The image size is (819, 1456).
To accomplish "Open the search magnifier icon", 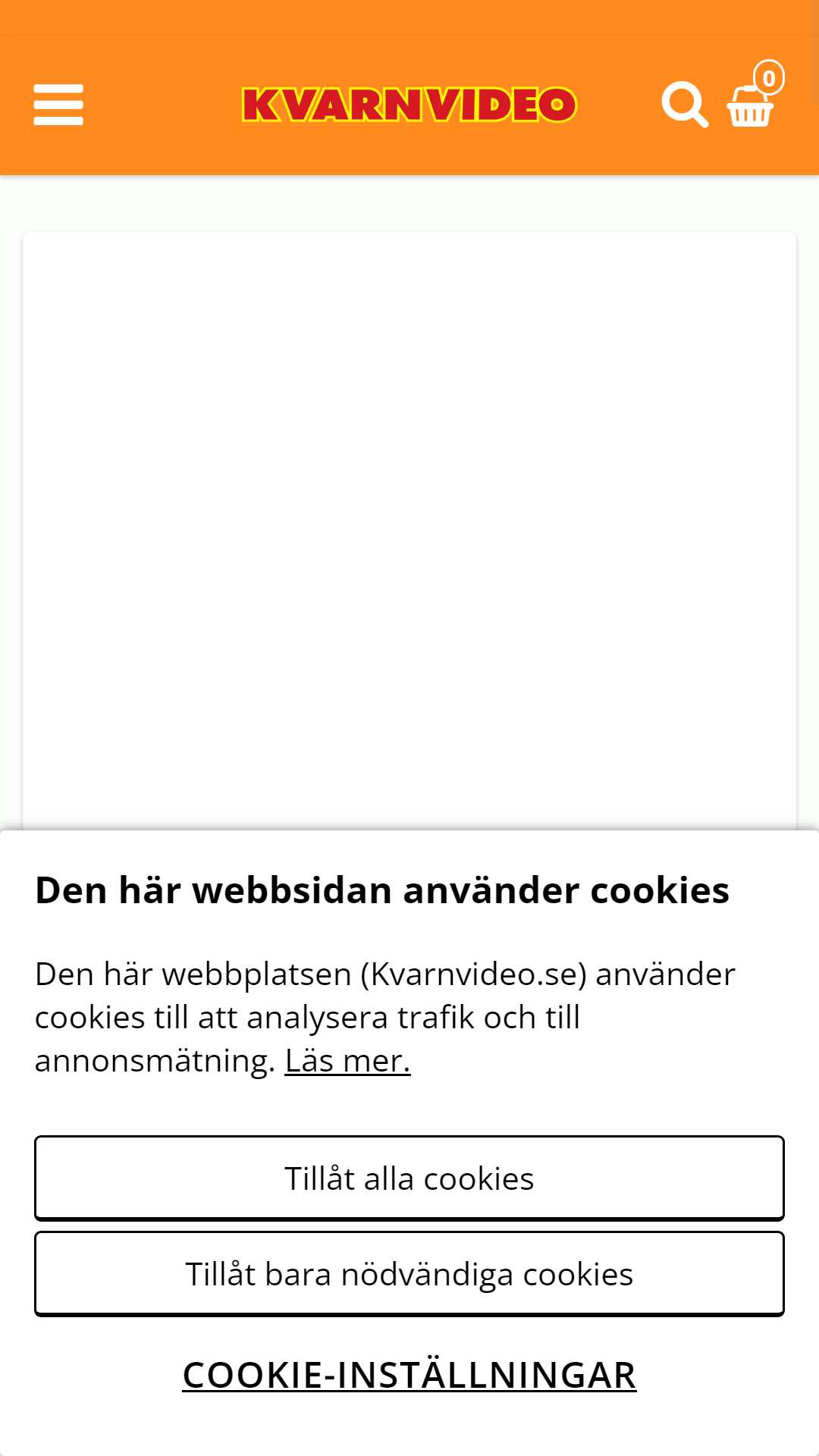I will pyautogui.click(x=685, y=105).
